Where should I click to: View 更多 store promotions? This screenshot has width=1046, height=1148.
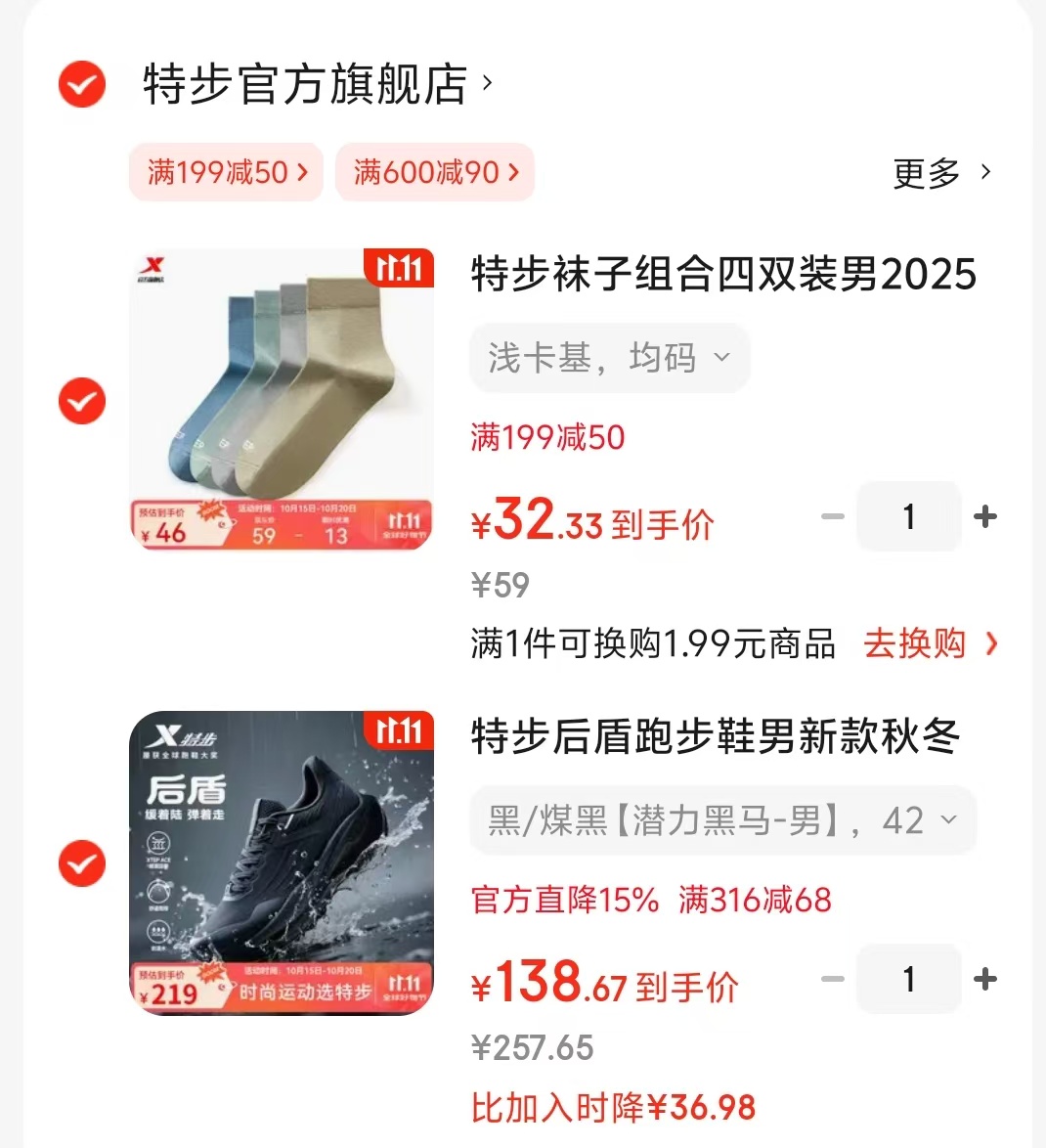[x=941, y=173]
